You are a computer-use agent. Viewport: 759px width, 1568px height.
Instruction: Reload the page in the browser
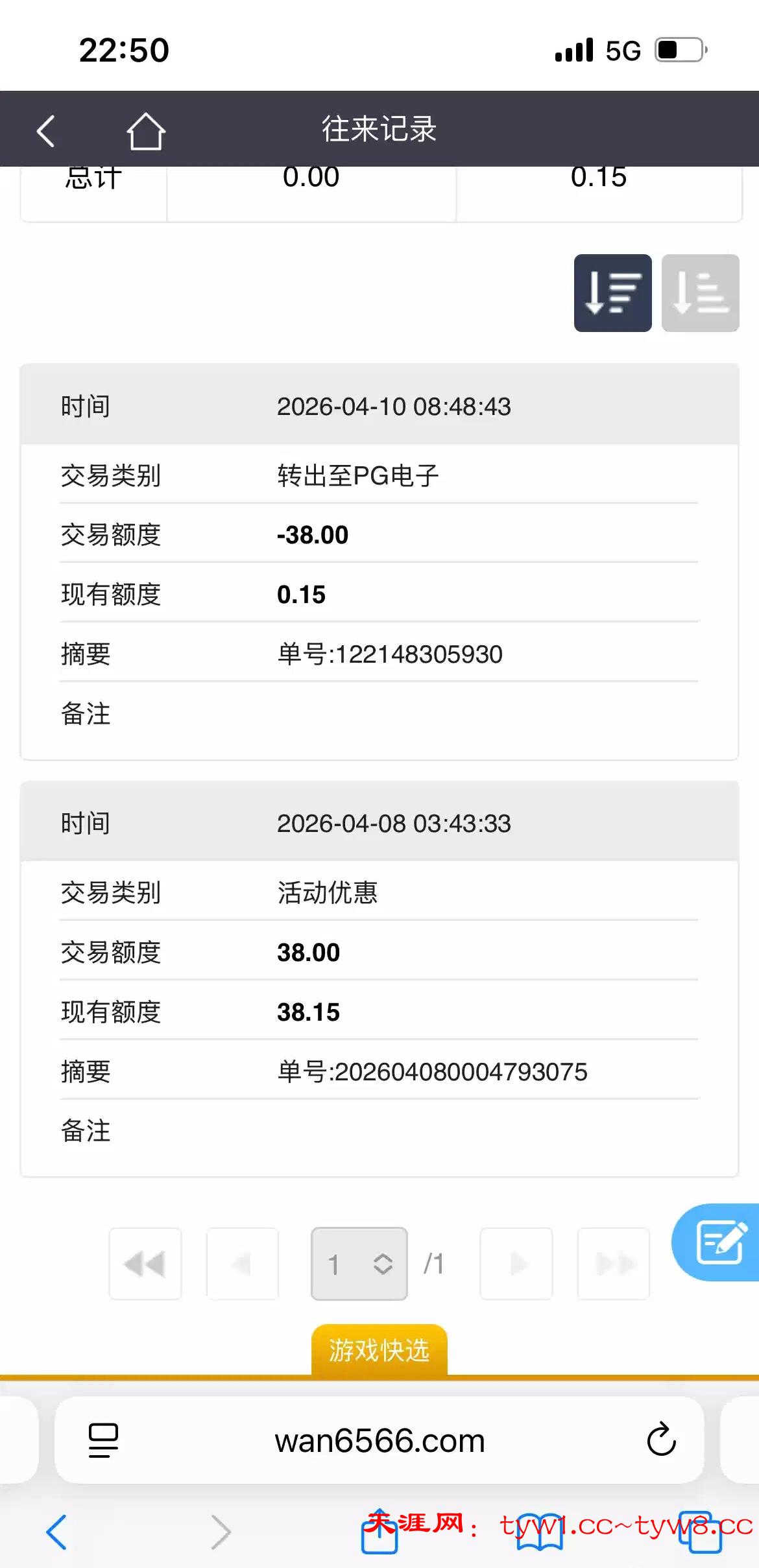(661, 1440)
